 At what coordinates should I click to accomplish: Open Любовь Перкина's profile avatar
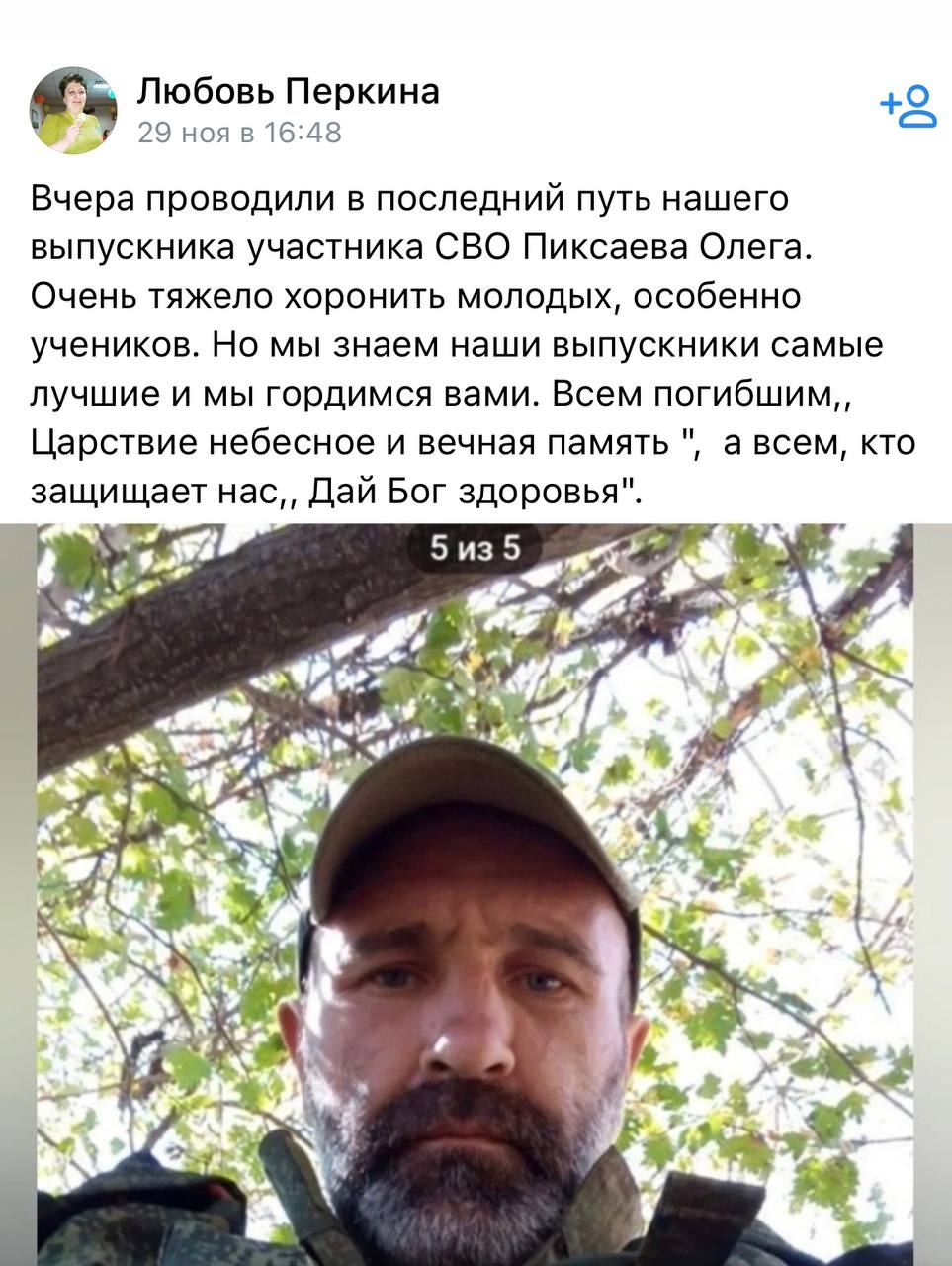(74, 110)
